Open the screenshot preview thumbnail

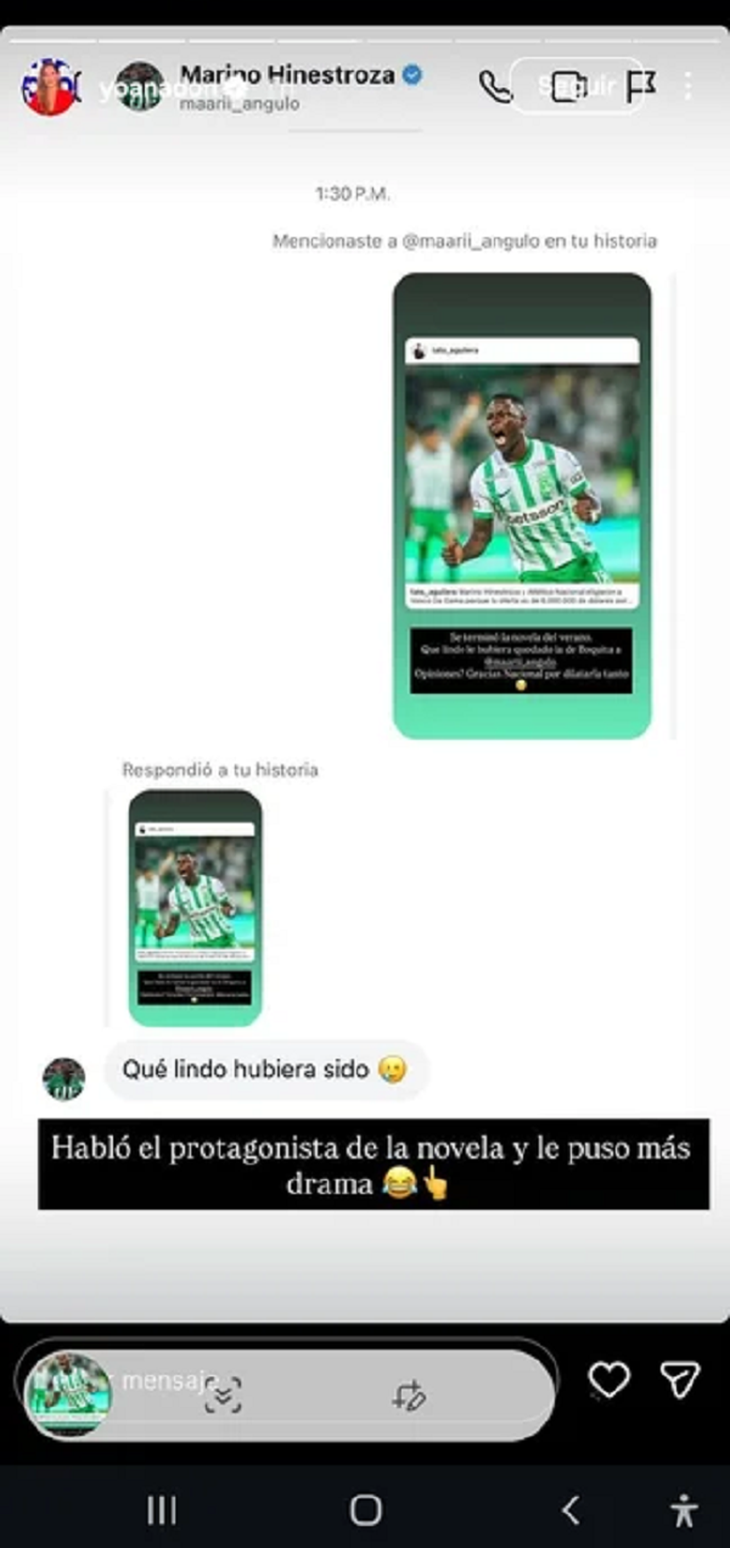tap(68, 1394)
